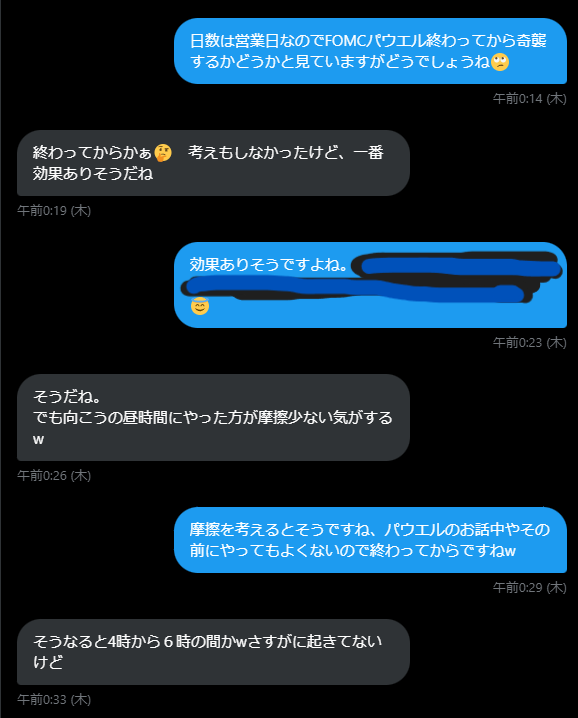Select the message mentioning FOMCパウエル

[x=370, y=51]
